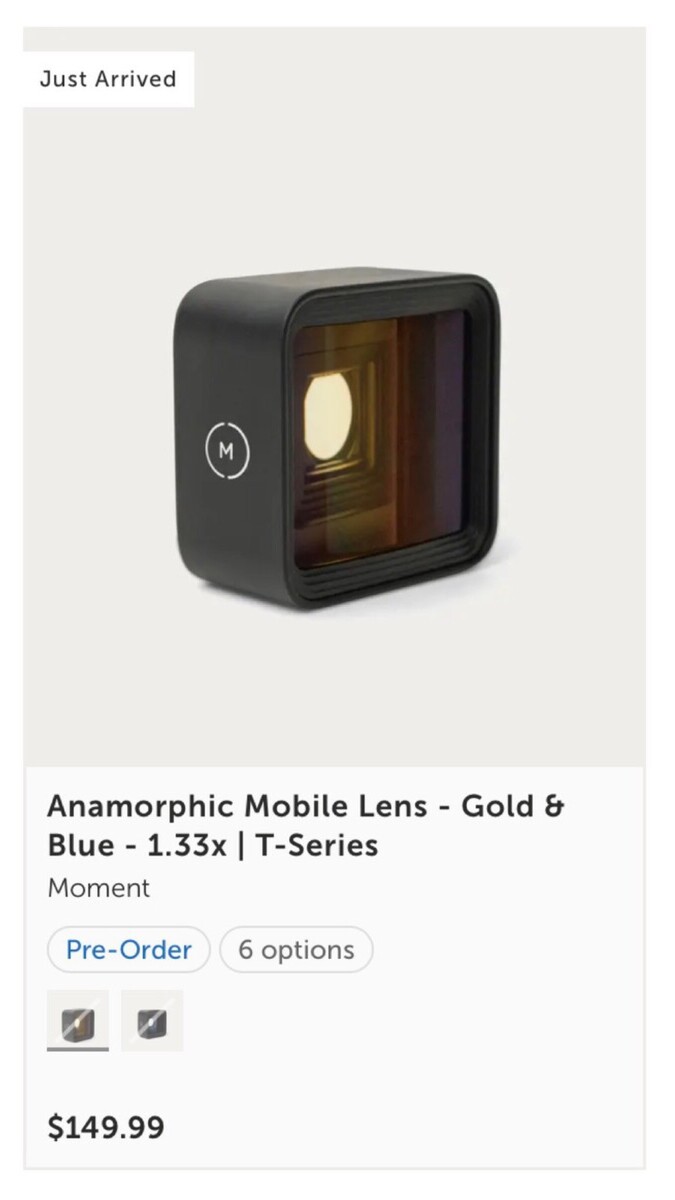Tap the Pre-Order chip
The width and height of the screenshot is (675, 1200).
pyautogui.click(x=128, y=950)
